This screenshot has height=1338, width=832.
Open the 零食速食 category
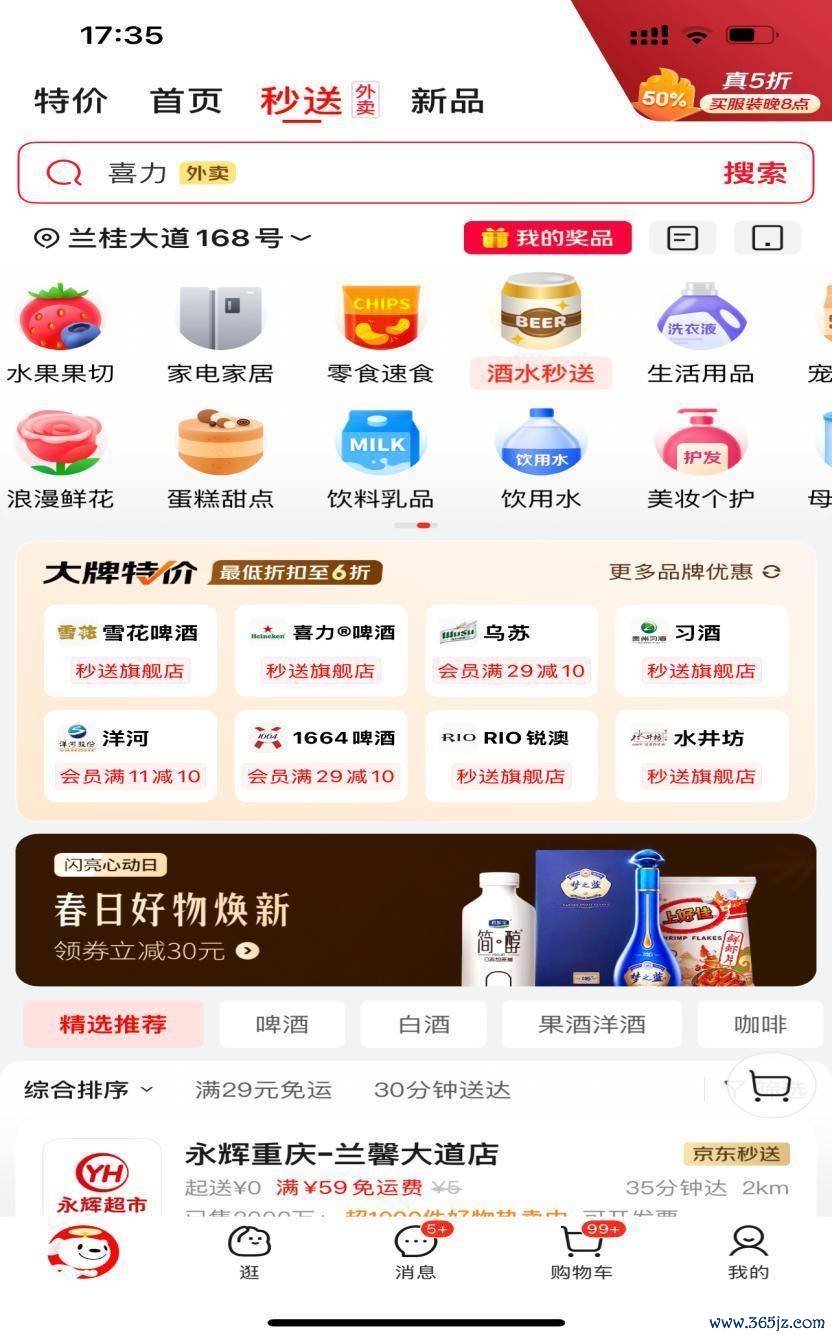[x=381, y=332]
